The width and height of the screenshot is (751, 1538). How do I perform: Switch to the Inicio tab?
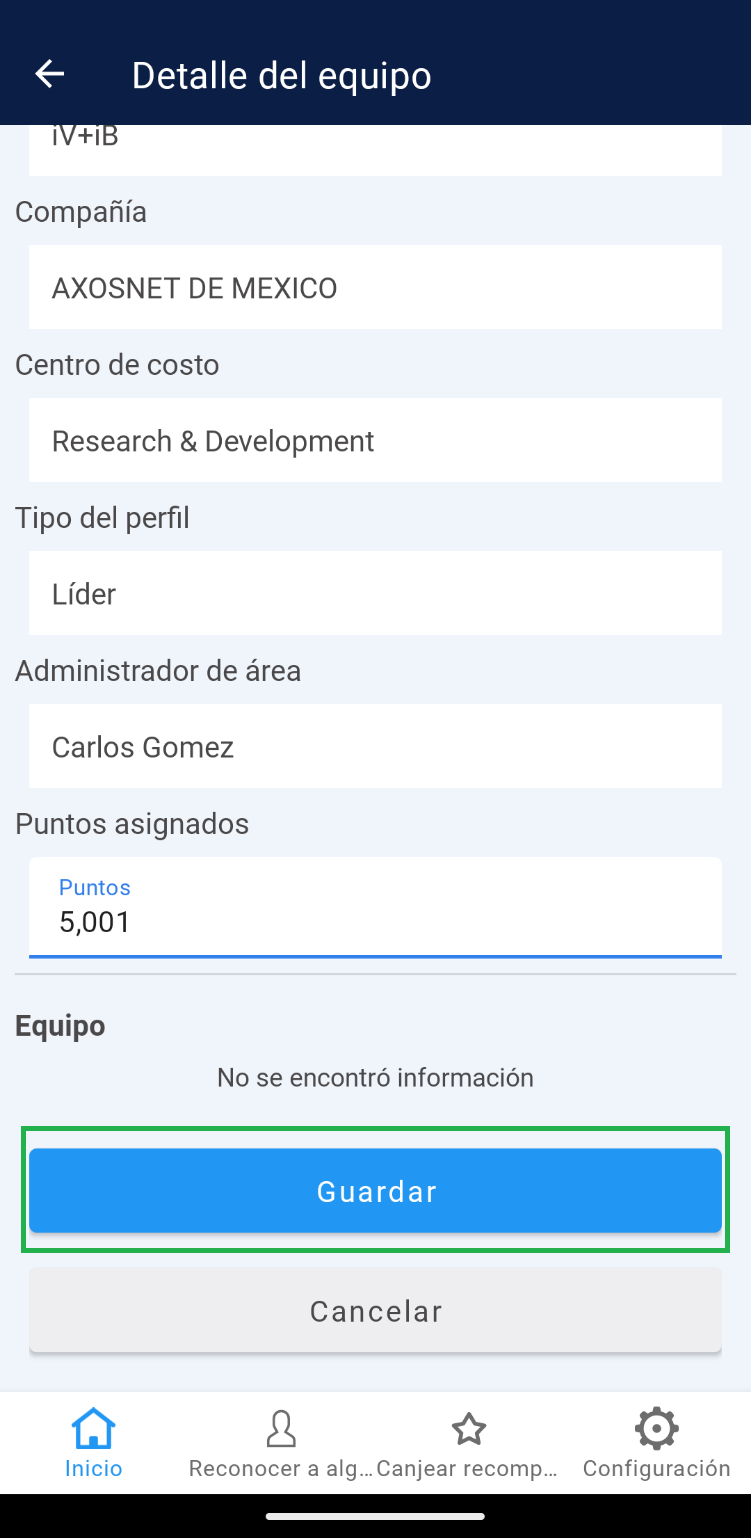(x=94, y=1443)
